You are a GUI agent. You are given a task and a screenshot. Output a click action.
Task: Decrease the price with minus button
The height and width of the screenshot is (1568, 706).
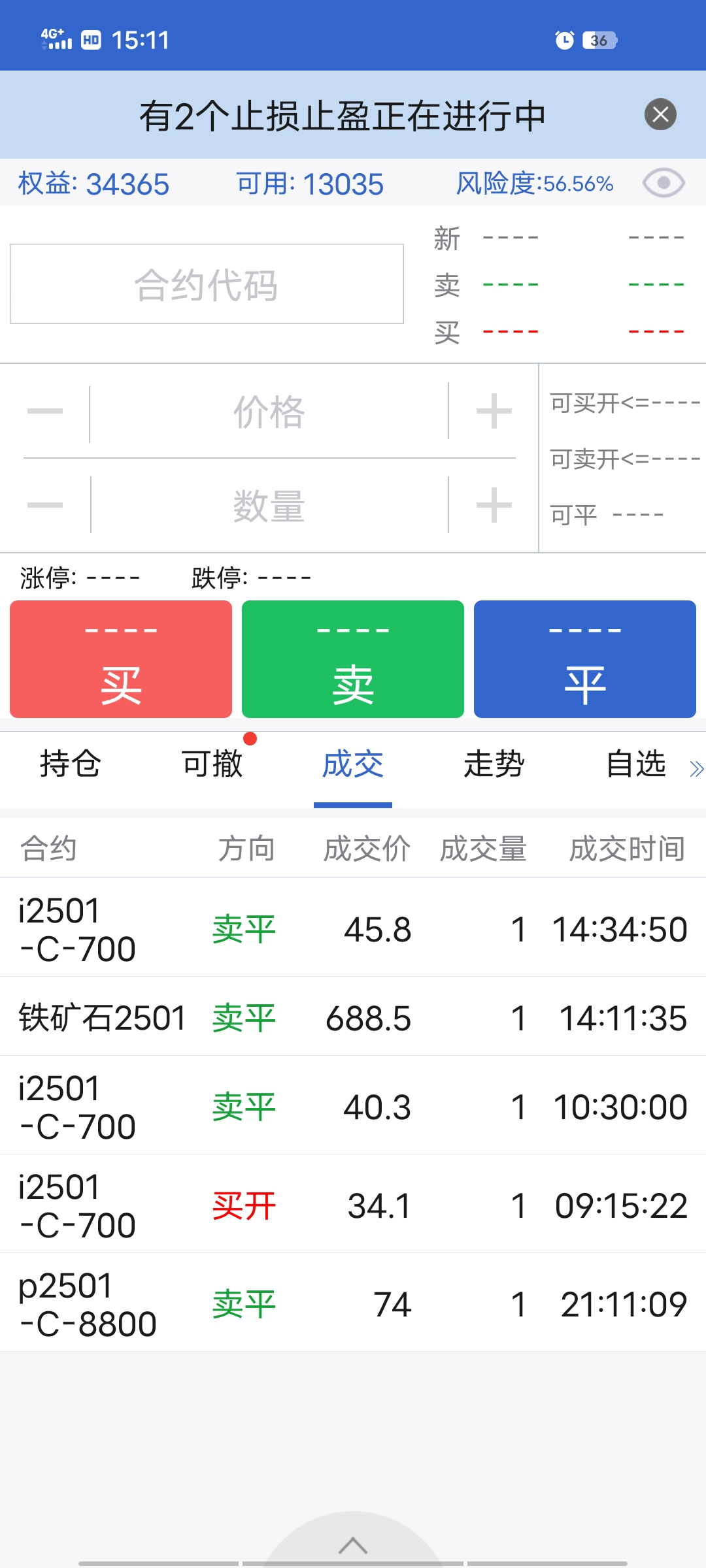click(45, 412)
